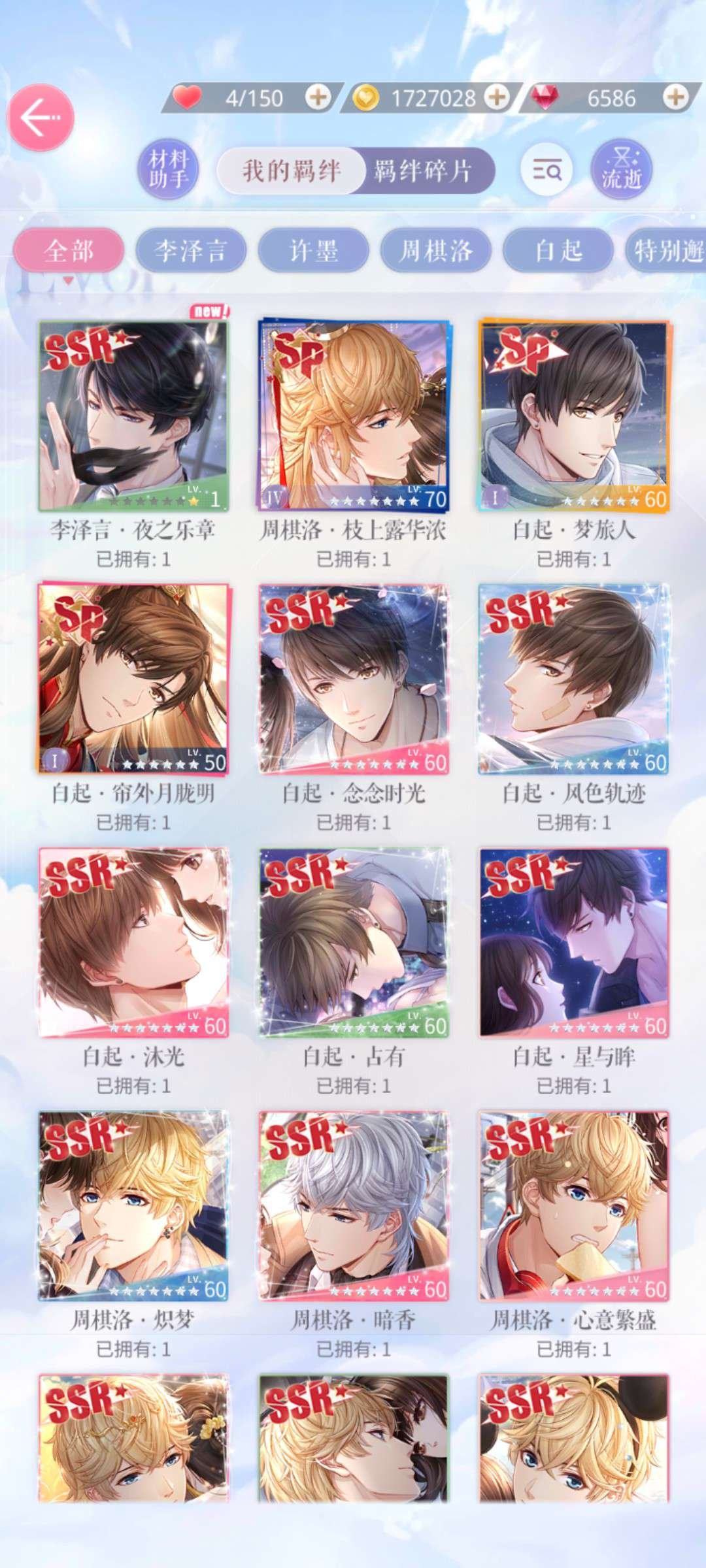Switch to the 羁绊碎片 tab
Image resolution: width=706 pixels, height=1568 pixels.
coord(424,171)
